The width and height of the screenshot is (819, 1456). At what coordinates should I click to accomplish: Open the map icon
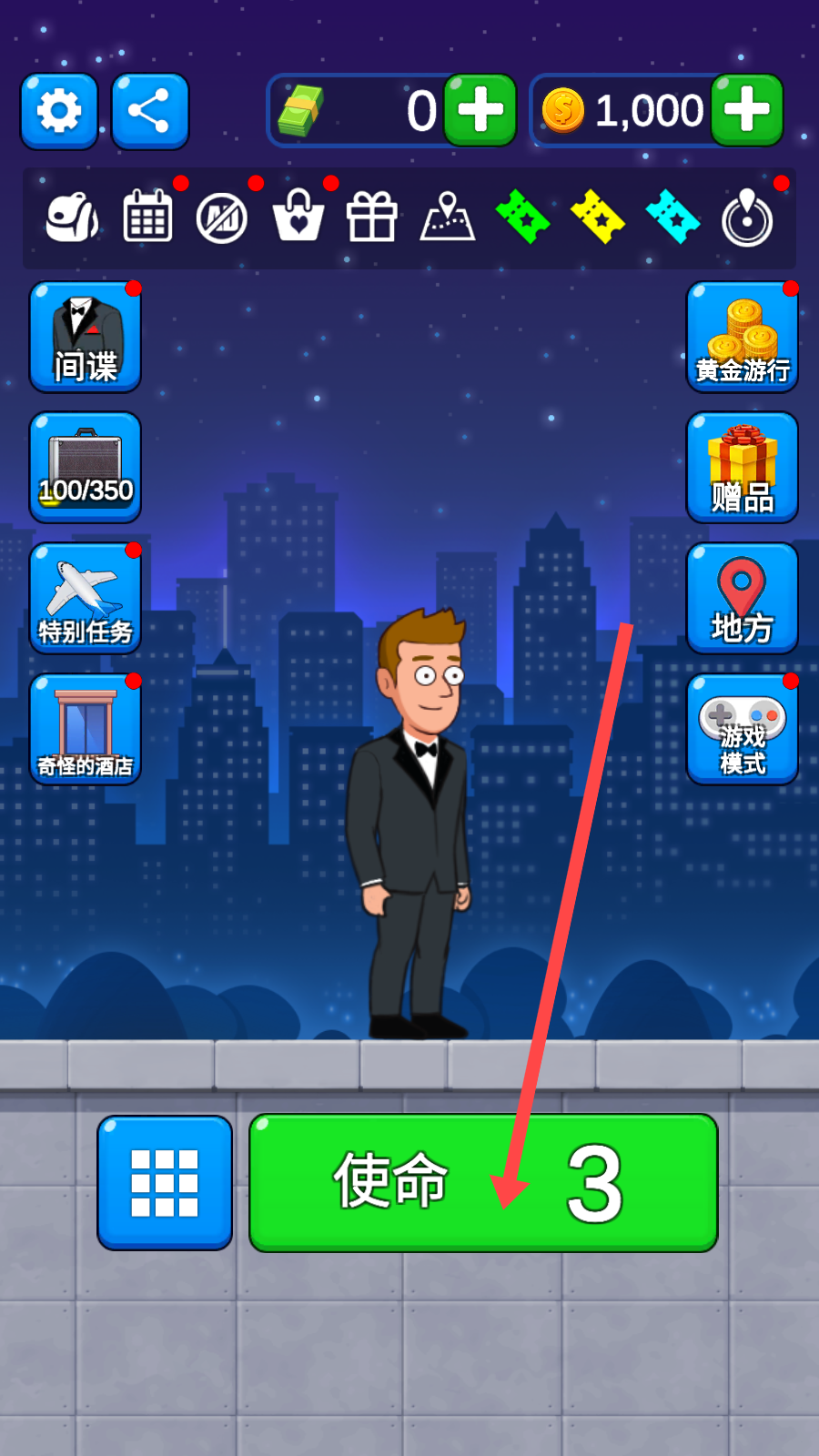[447, 217]
